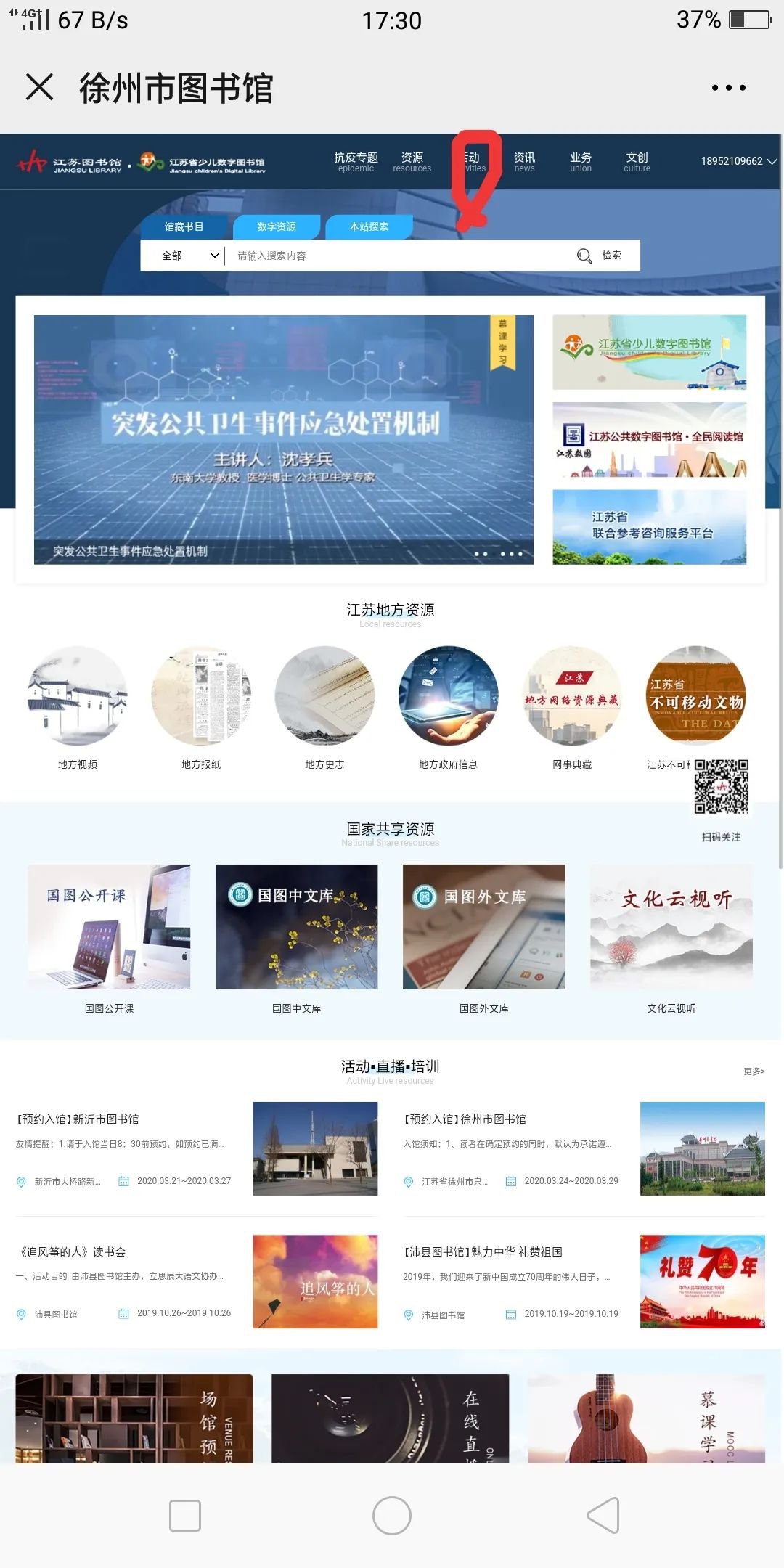Viewport: 784px width, 1568px height.
Task: Open 【预约入馆】徐州市图书馆 activity
Action: pyautogui.click(x=465, y=1119)
